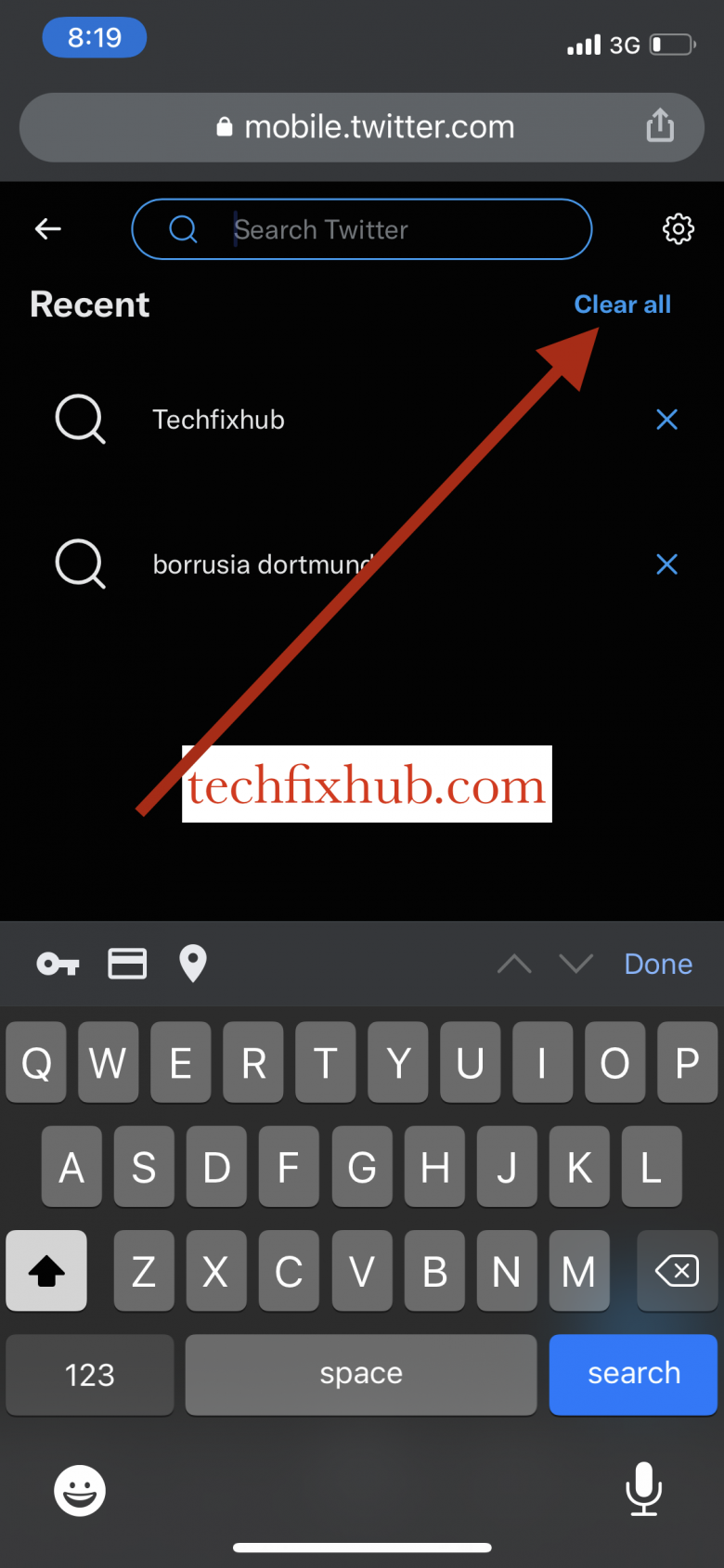Tap the location pin icon
Screen dimensions: 724x1568
pos(192,964)
